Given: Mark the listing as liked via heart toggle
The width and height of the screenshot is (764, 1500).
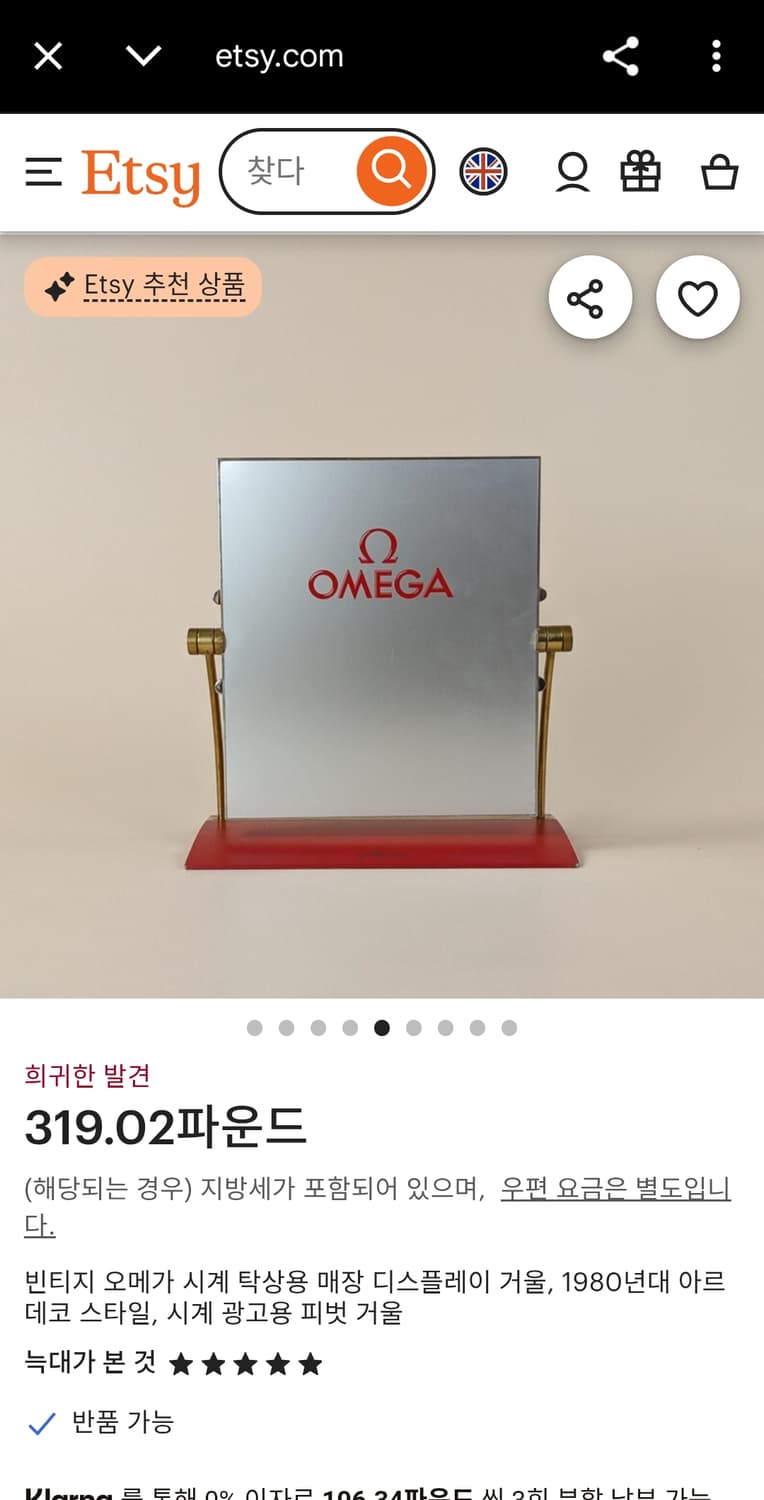Looking at the screenshot, I should coord(697,297).
